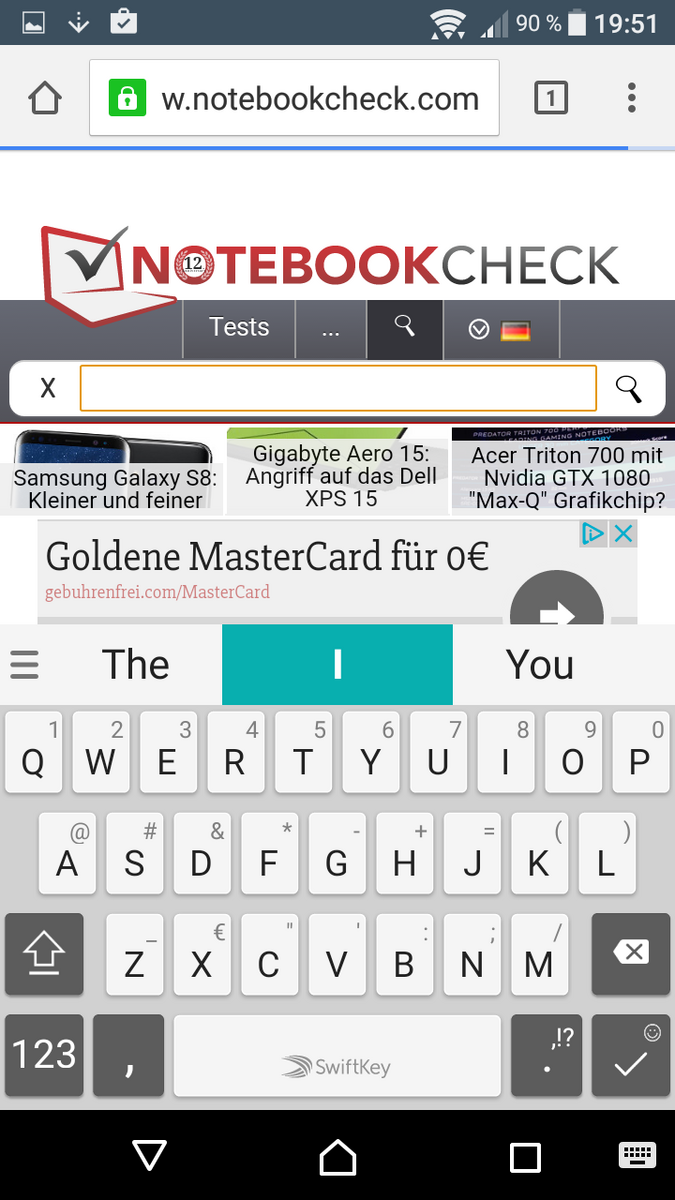Switch keyboard to 123 number layout
Viewport: 675px width, 1200px height.
click(x=44, y=1054)
